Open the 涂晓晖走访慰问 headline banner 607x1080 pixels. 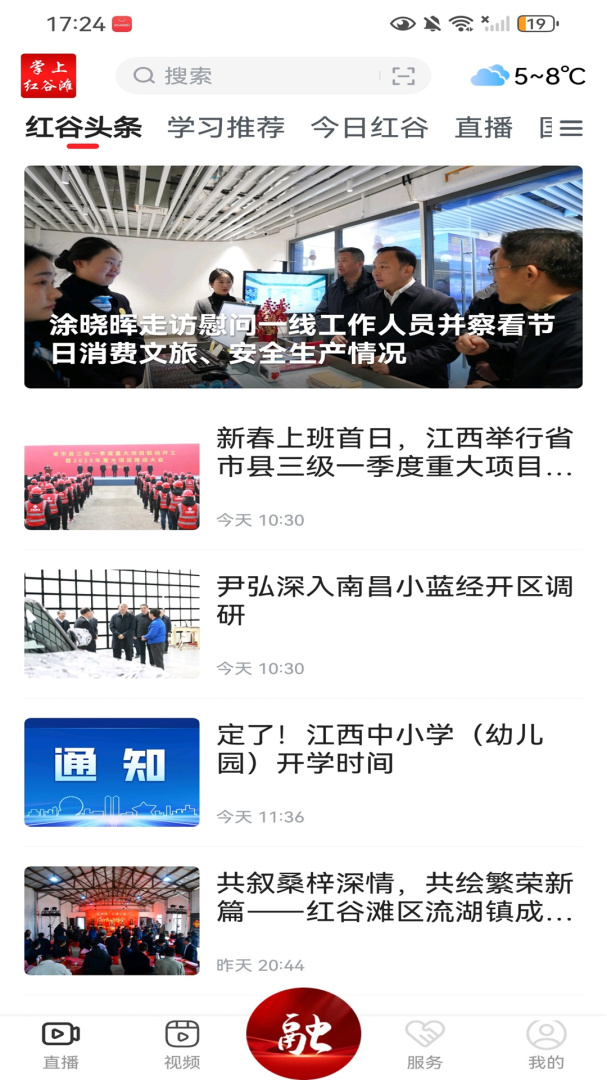[x=303, y=277]
